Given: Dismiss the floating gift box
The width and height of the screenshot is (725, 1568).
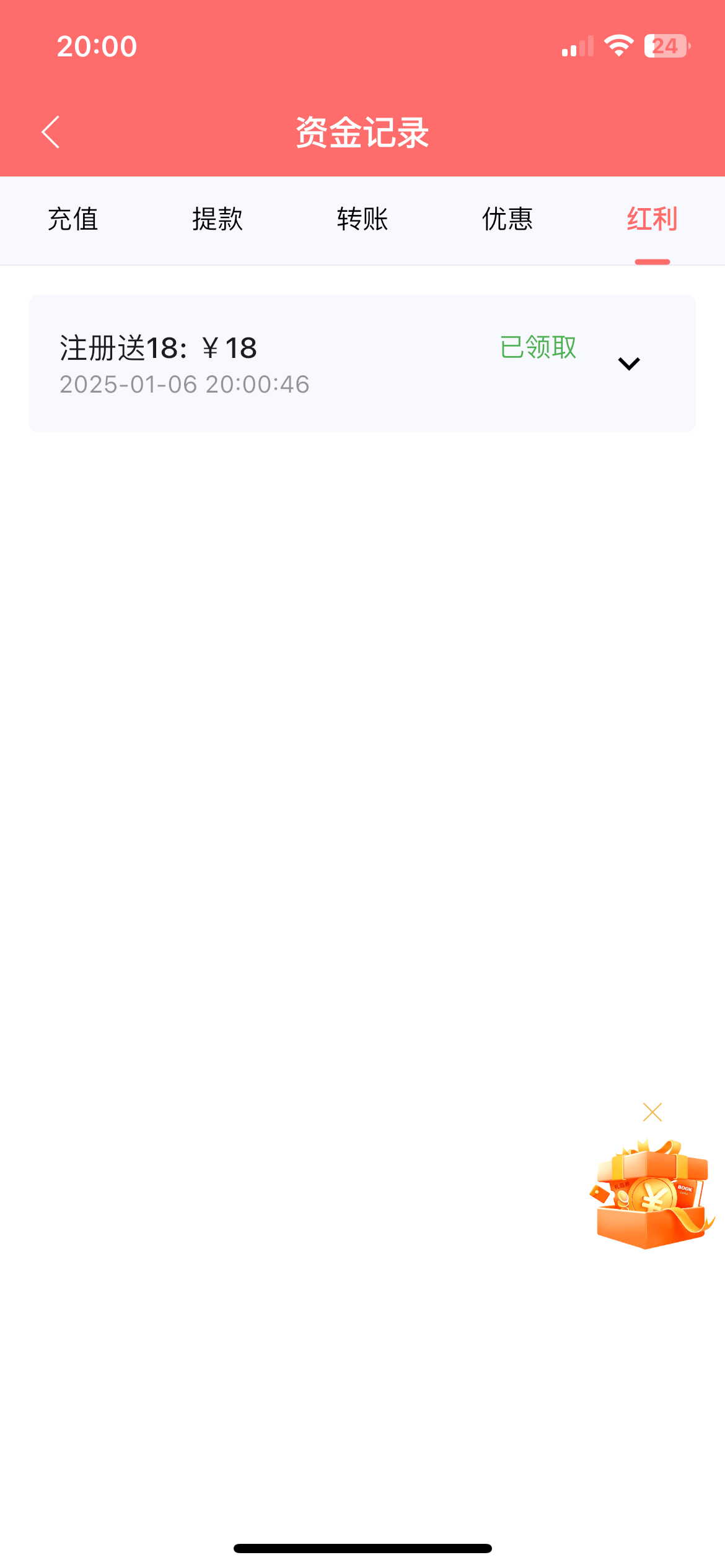Looking at the screenshot, I should tap(652, 1112).
